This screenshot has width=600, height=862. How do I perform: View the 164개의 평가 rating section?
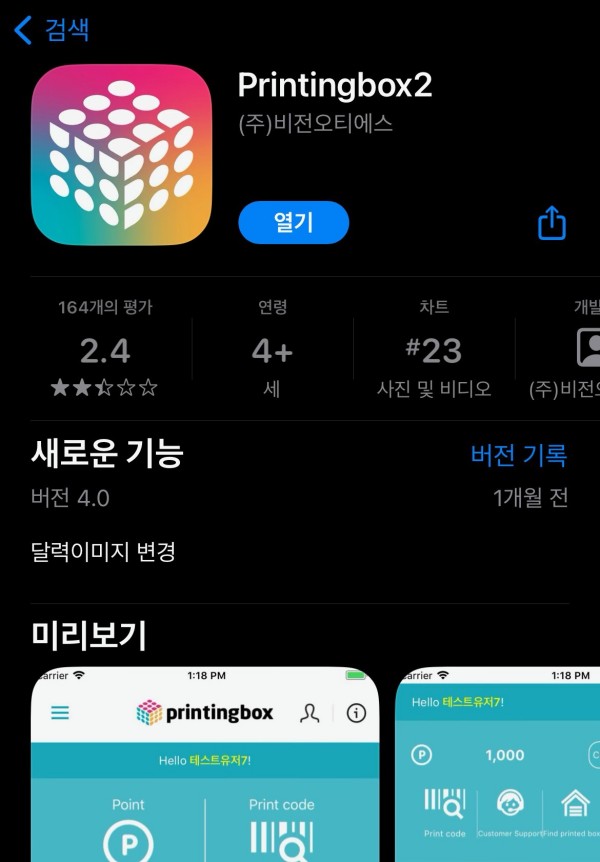click(105, 350)
